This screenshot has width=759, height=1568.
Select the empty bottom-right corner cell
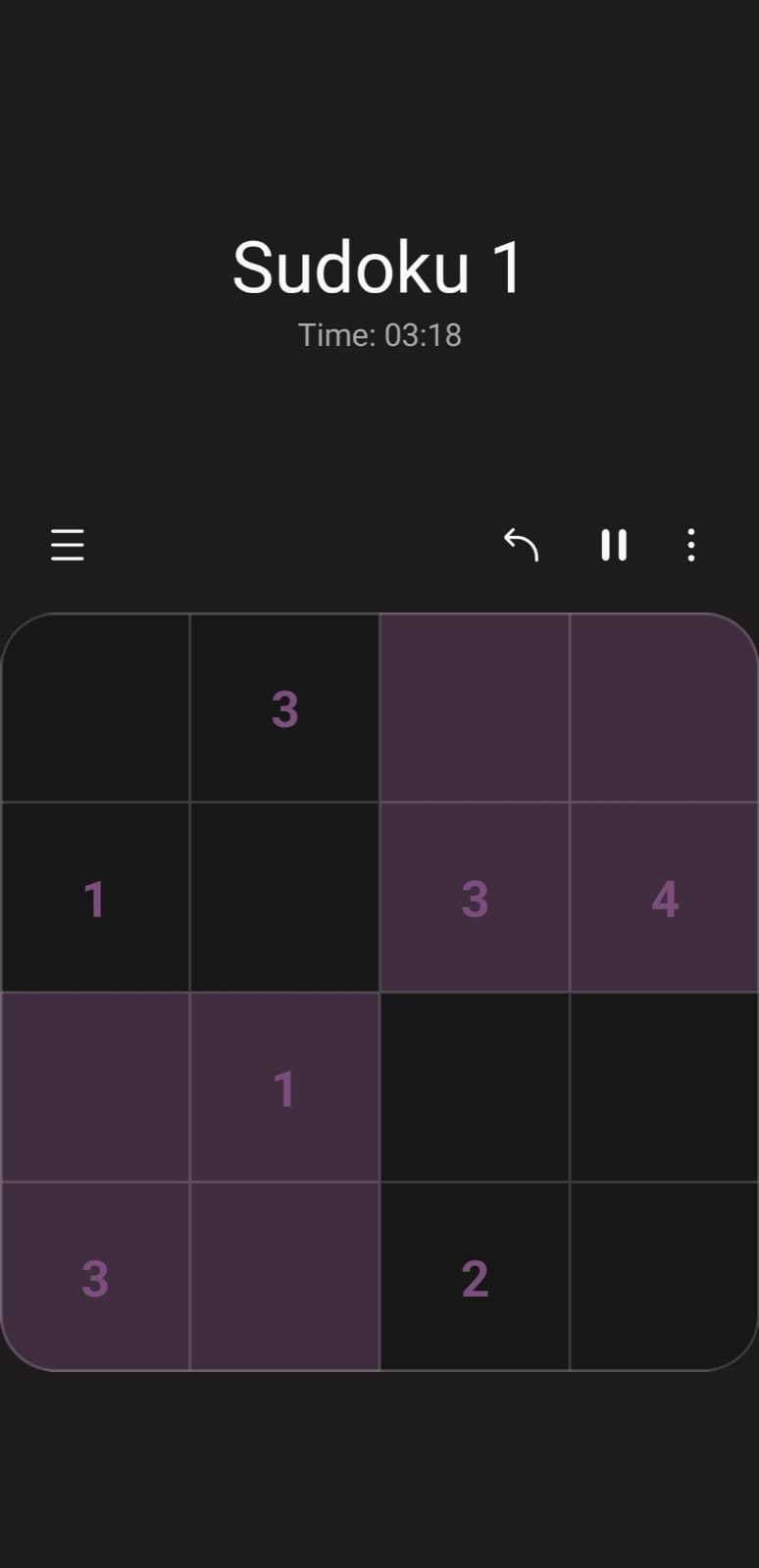coord(664,1276)
